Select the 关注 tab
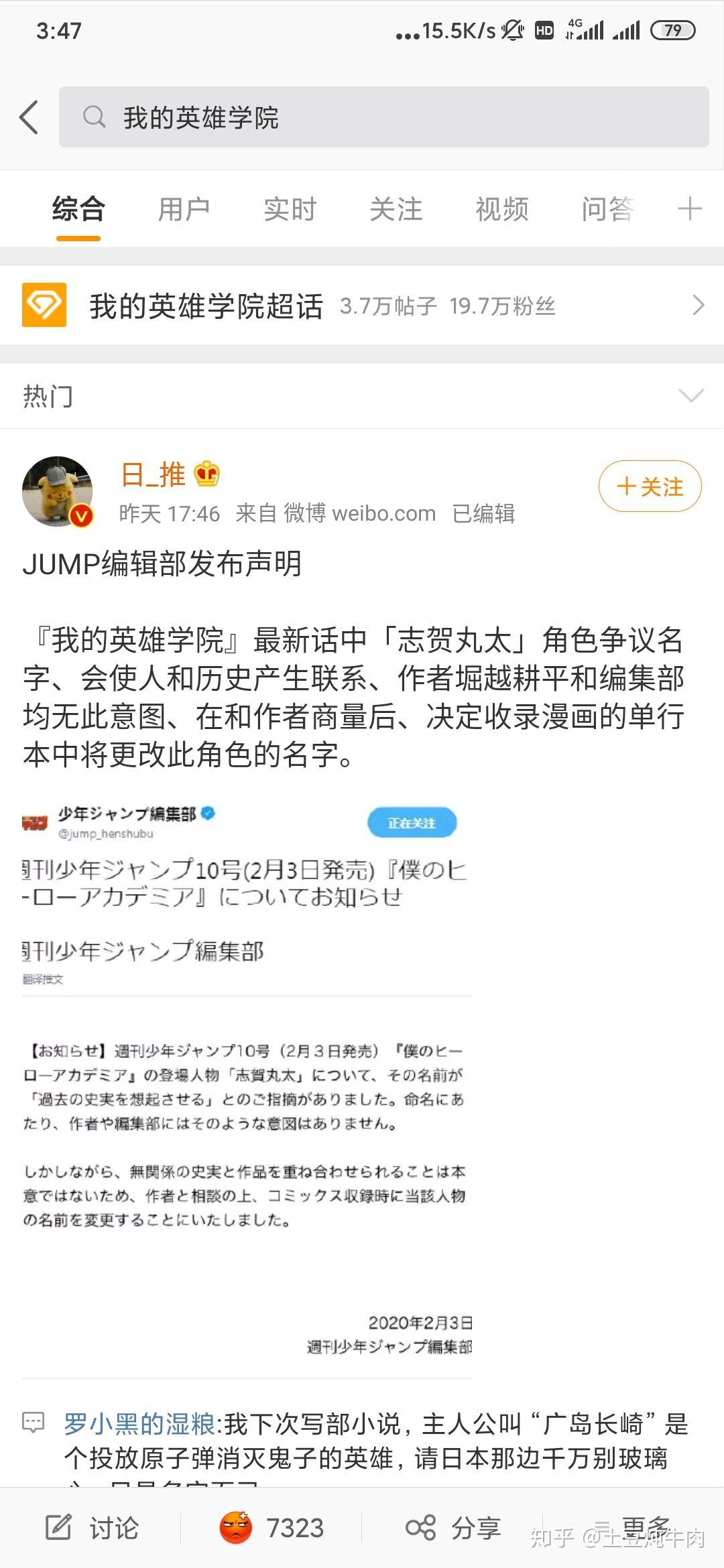Viewport: 724px width, 1568px height. (396, 210)
